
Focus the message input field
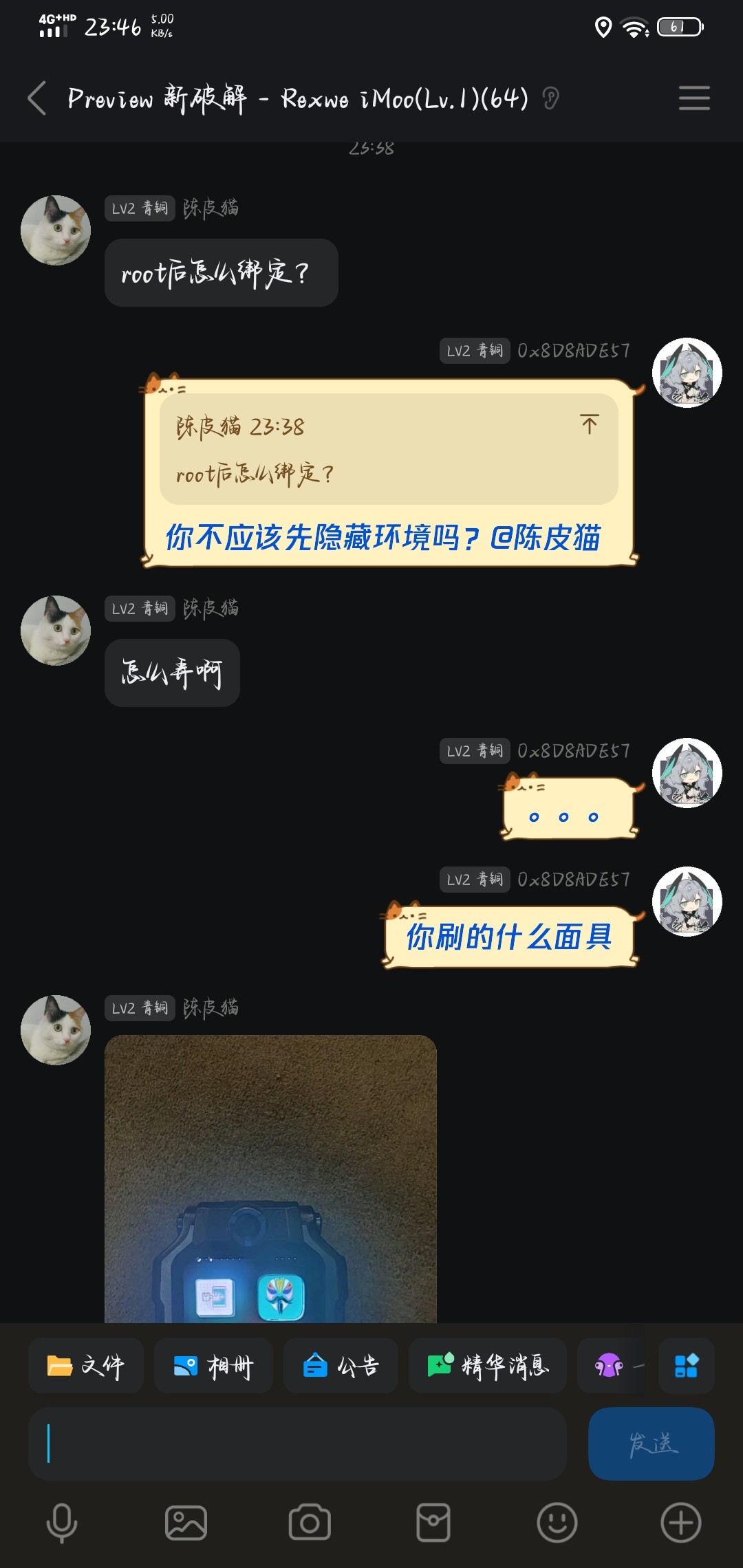[297, 1444]
